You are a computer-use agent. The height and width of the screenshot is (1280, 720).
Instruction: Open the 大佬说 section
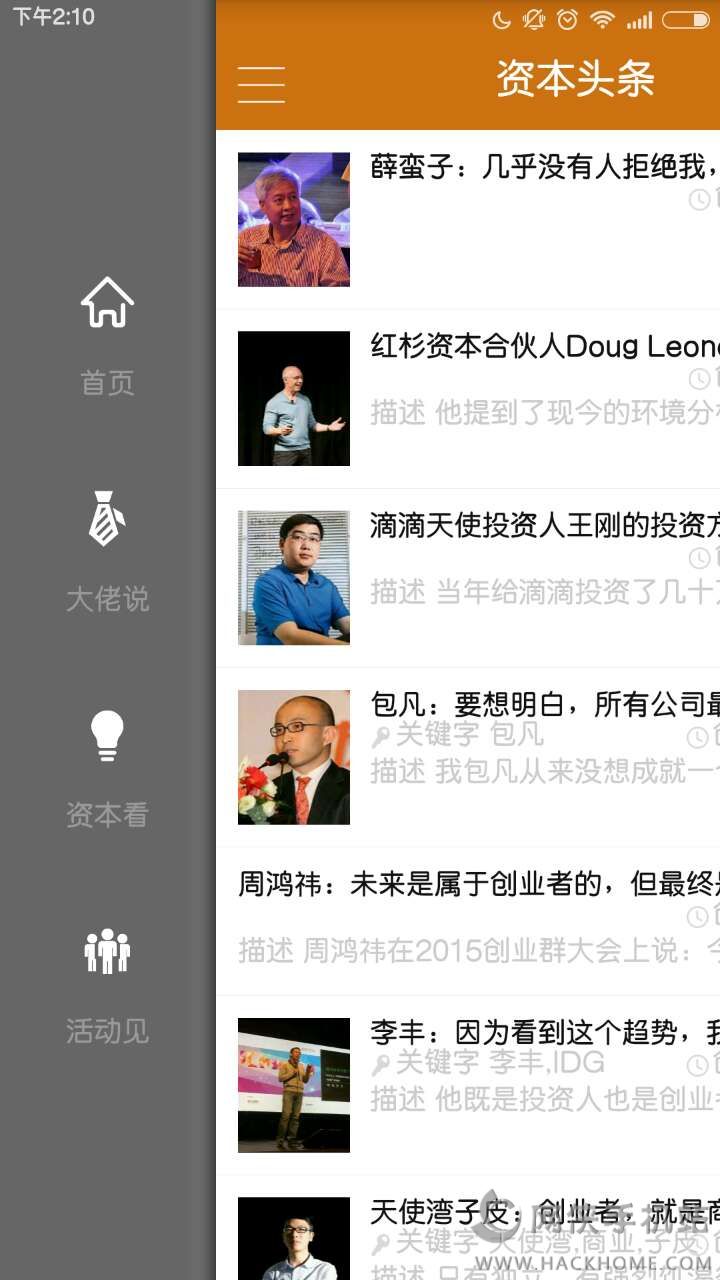click(107, 552)
